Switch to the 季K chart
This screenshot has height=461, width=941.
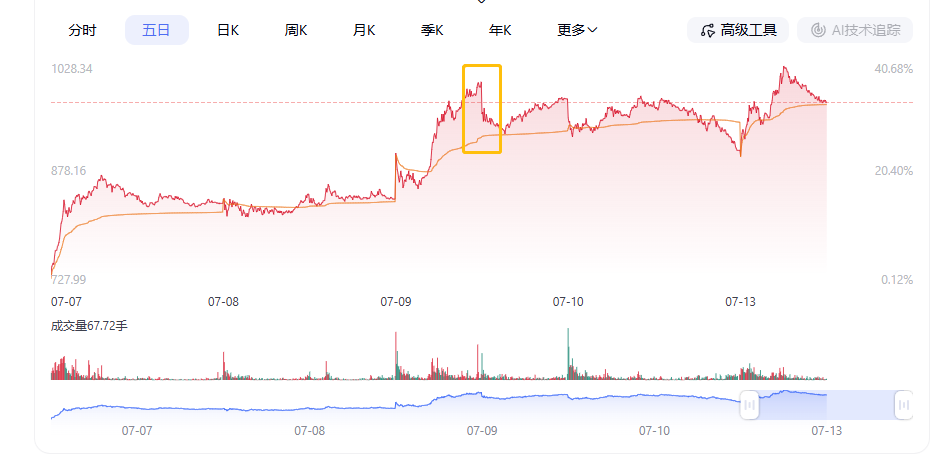pyautogui.click(x=432, y=30)
